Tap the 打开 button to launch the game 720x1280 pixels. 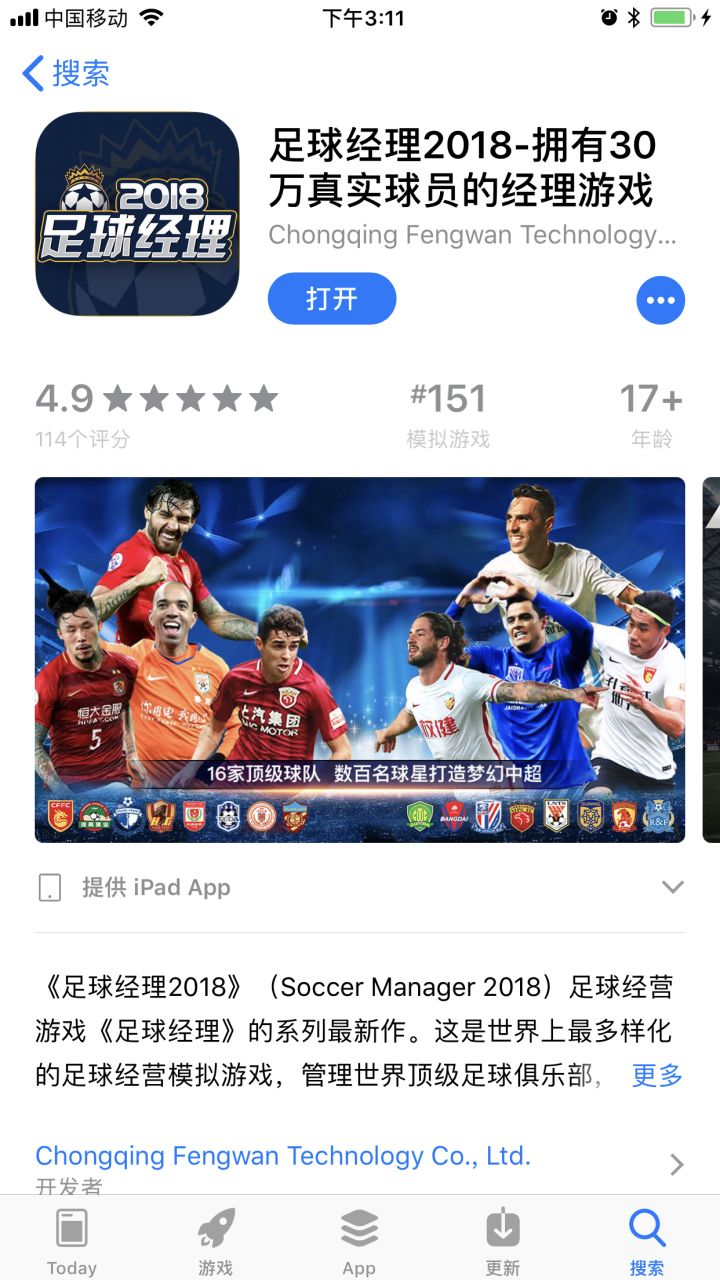[x=332, y=299]
